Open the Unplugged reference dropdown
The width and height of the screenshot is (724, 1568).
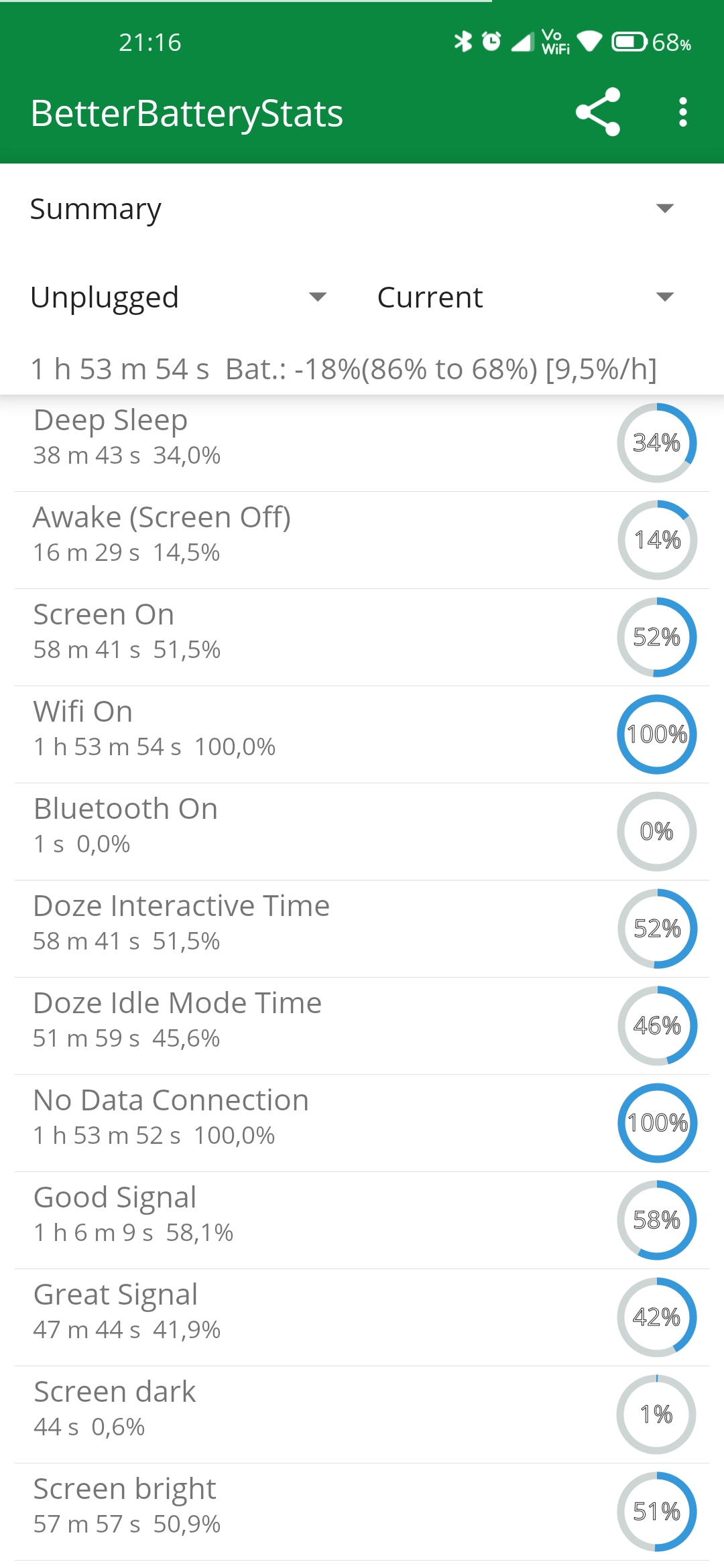click(179, 297)
